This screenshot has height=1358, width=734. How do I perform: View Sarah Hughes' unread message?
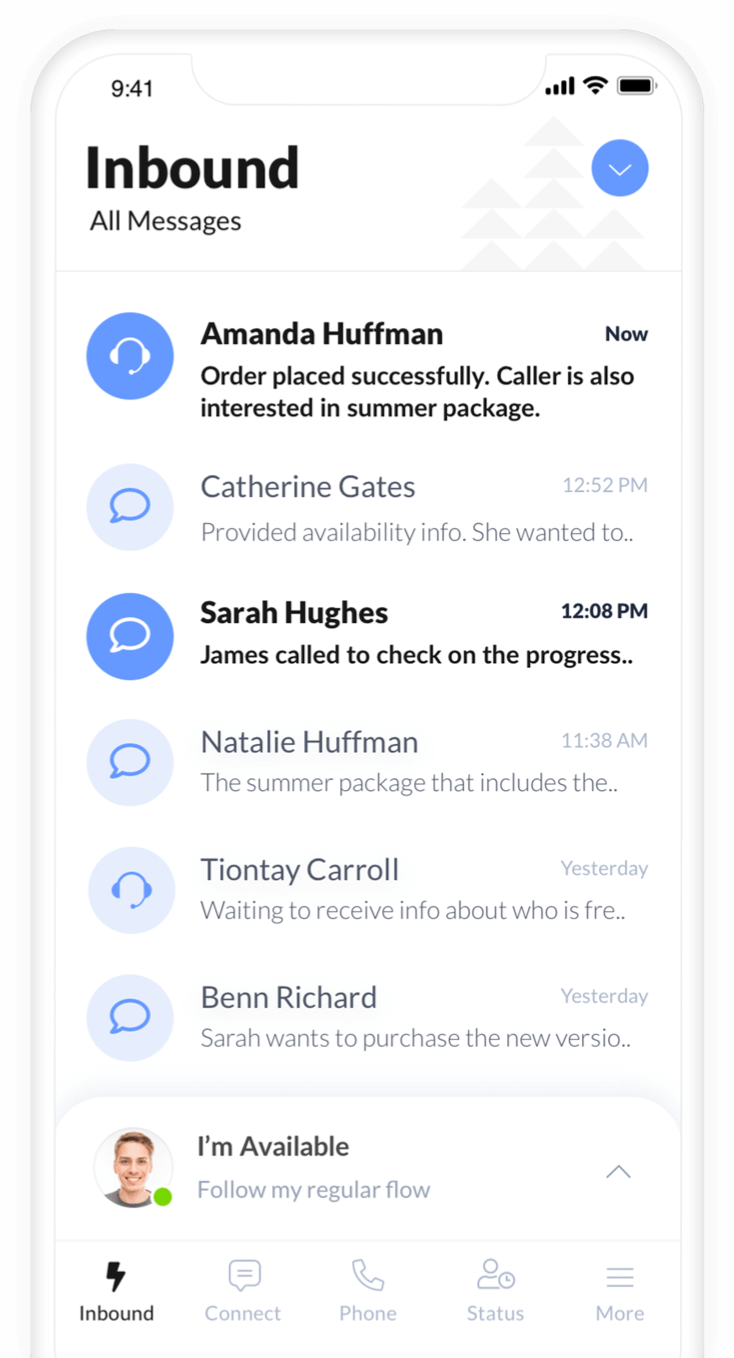point(368,636)
